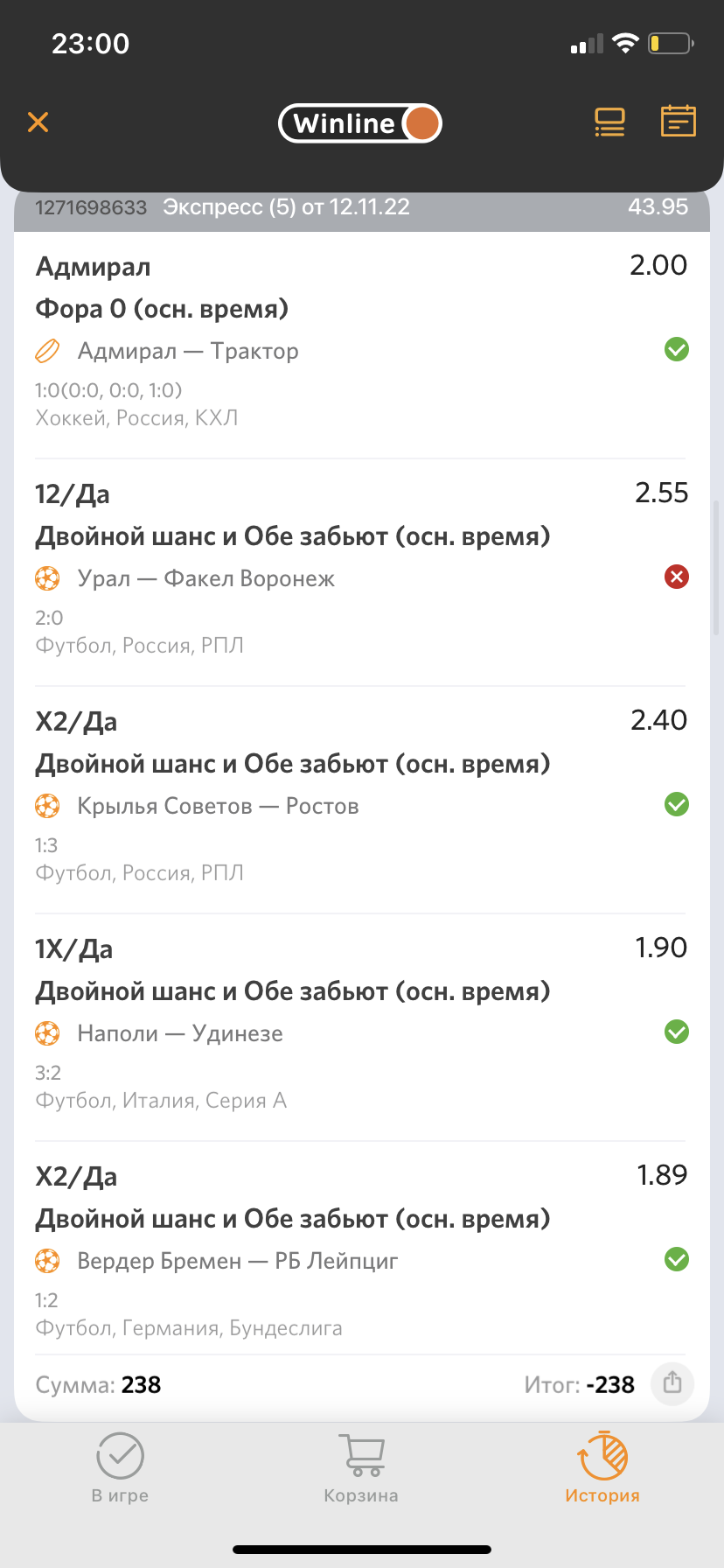Open the Урал — Факел Воронеж match
The image size is (724, 1568).
click(x=206, y=578)
